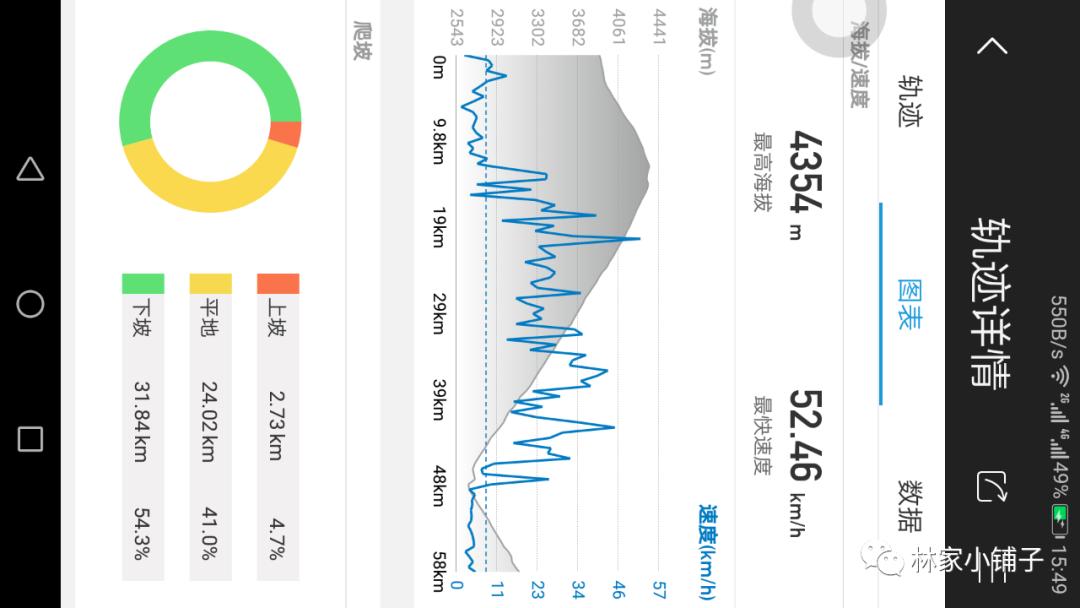
Task: Go back using the app bar arrow
Action: [x=992, y=47]
